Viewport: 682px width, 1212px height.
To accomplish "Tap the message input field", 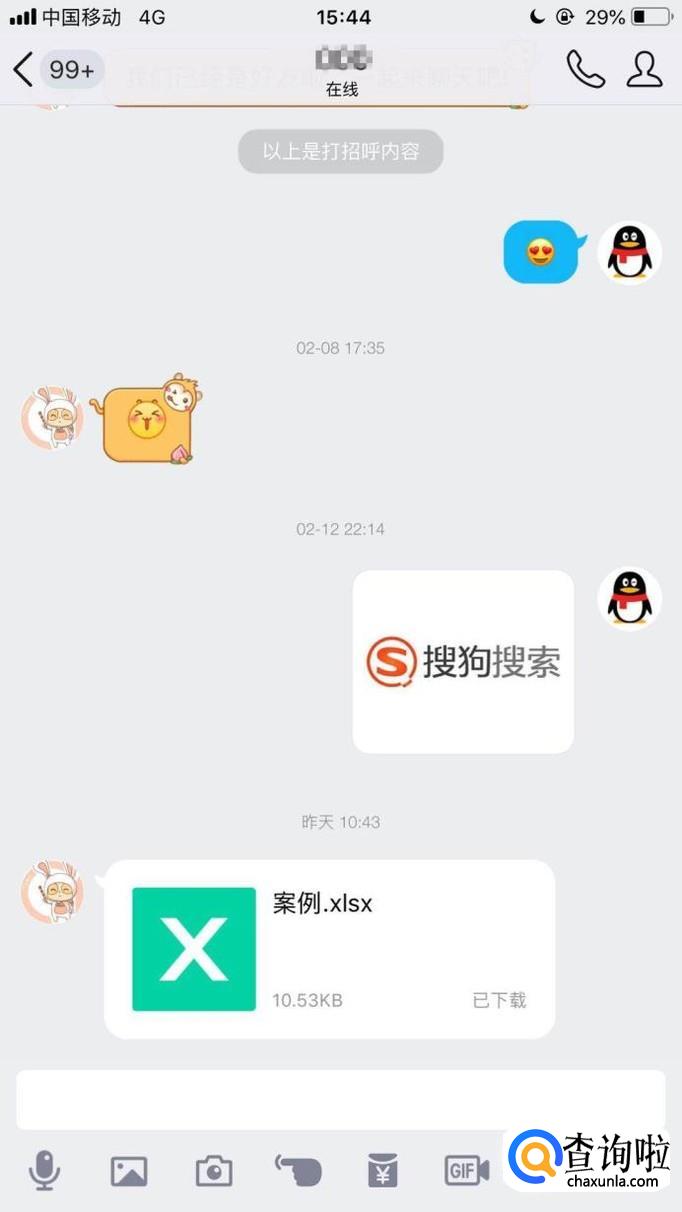I will pyautogui.click(x=340, y=1099).
